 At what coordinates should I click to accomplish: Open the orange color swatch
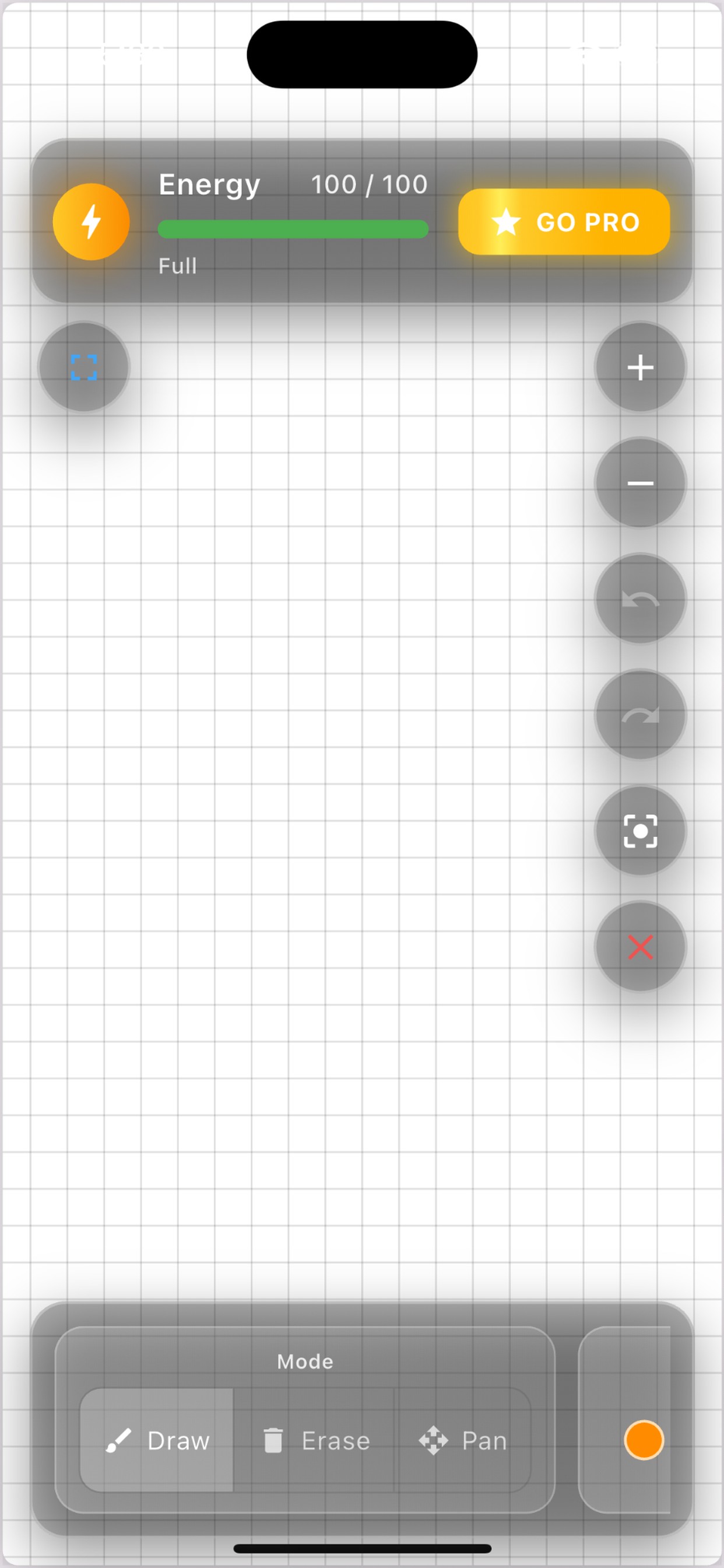(644, 1440)
